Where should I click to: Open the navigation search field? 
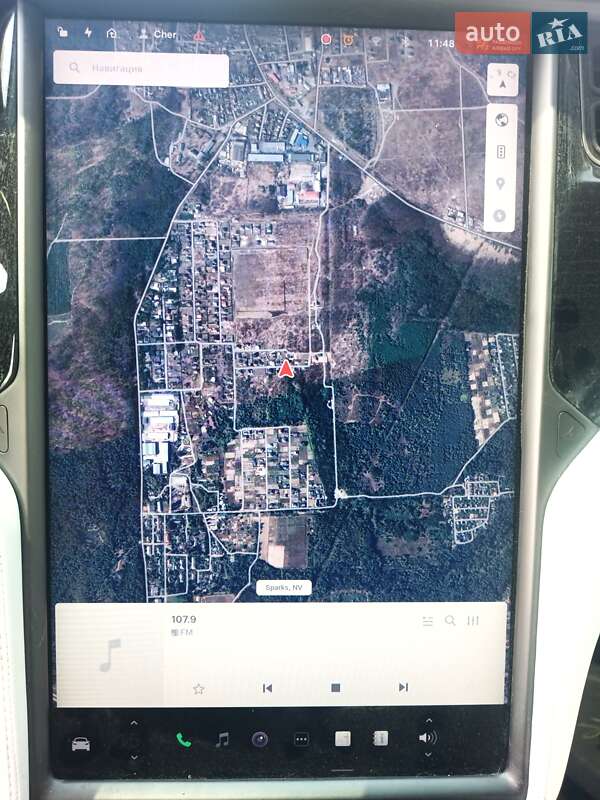click(x=140, y=69)
